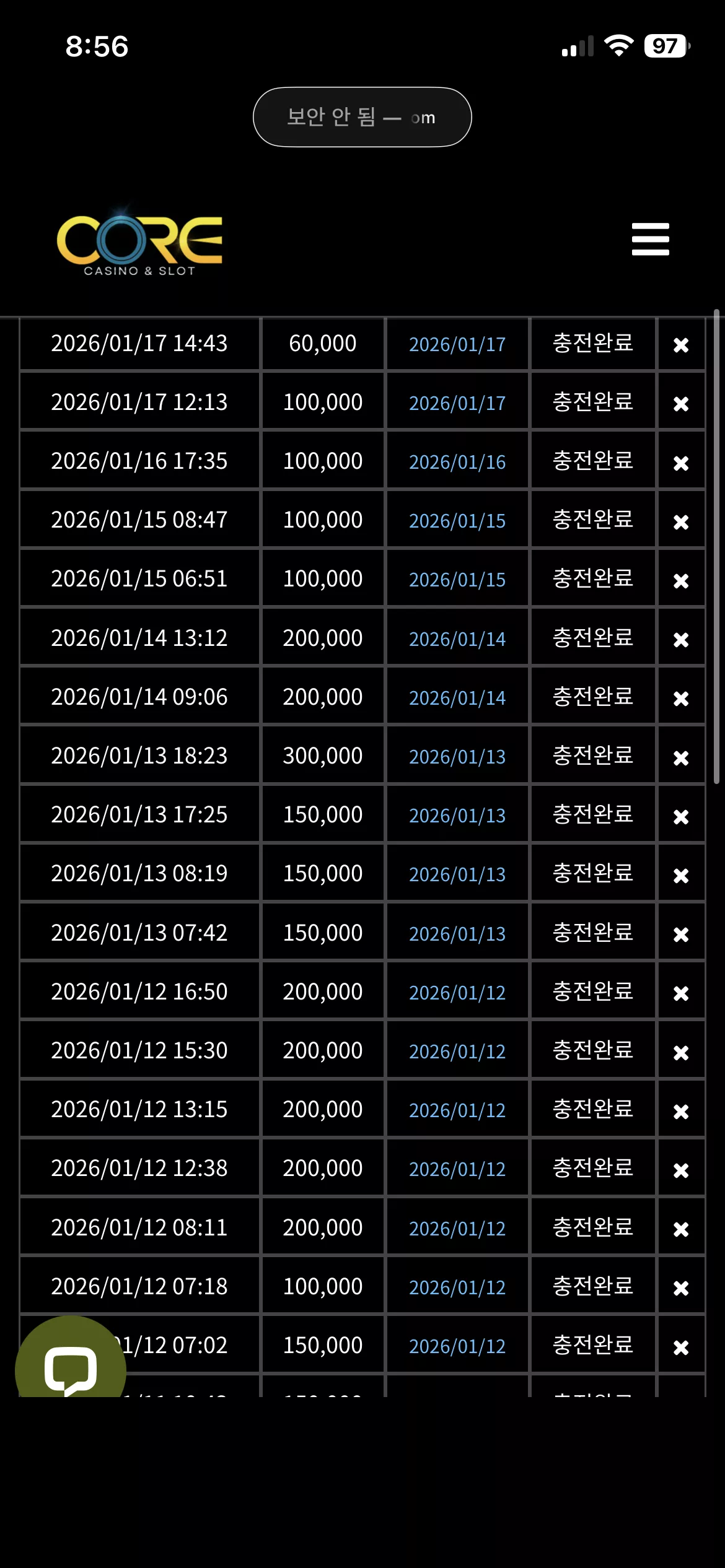Image resolution: width=725 pixels, height=1568 pixels.
Task: Delete the 2026/01/12 15:30 record
Action: pos(681,1053)
